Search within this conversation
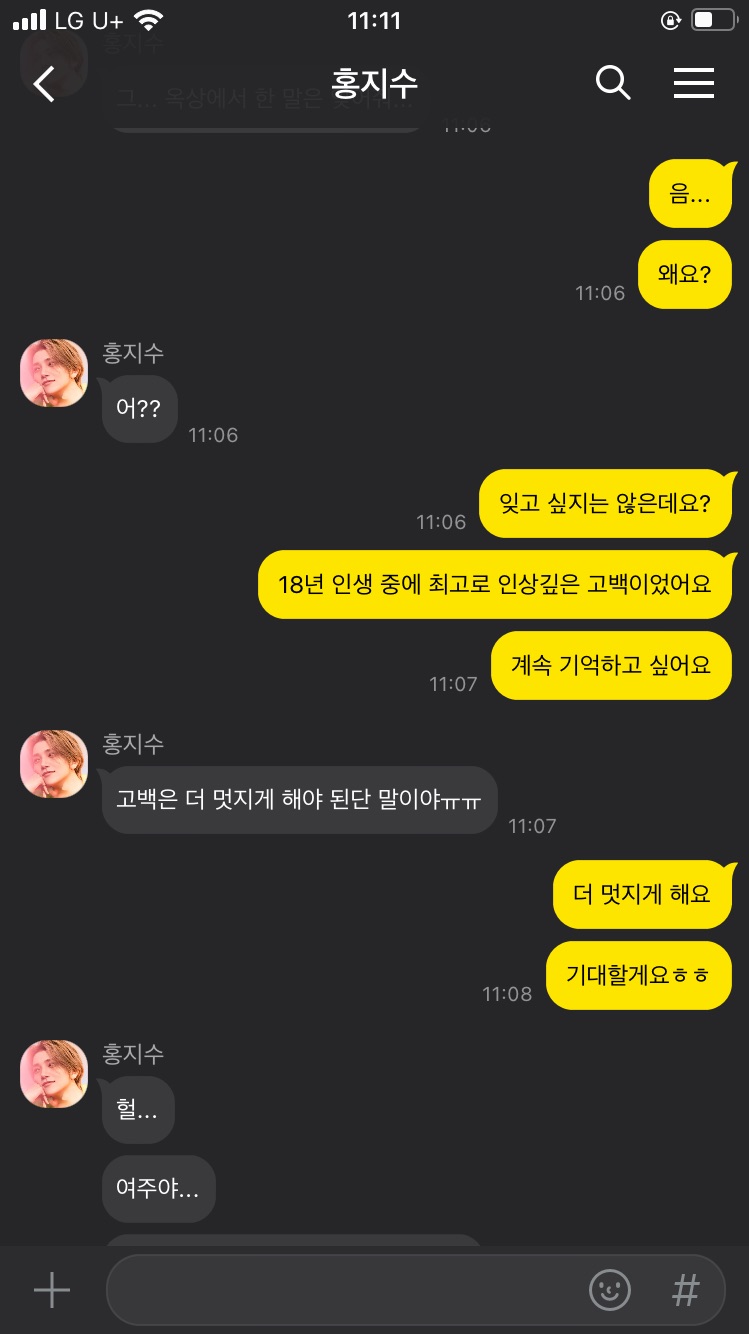 click(613, 83)
